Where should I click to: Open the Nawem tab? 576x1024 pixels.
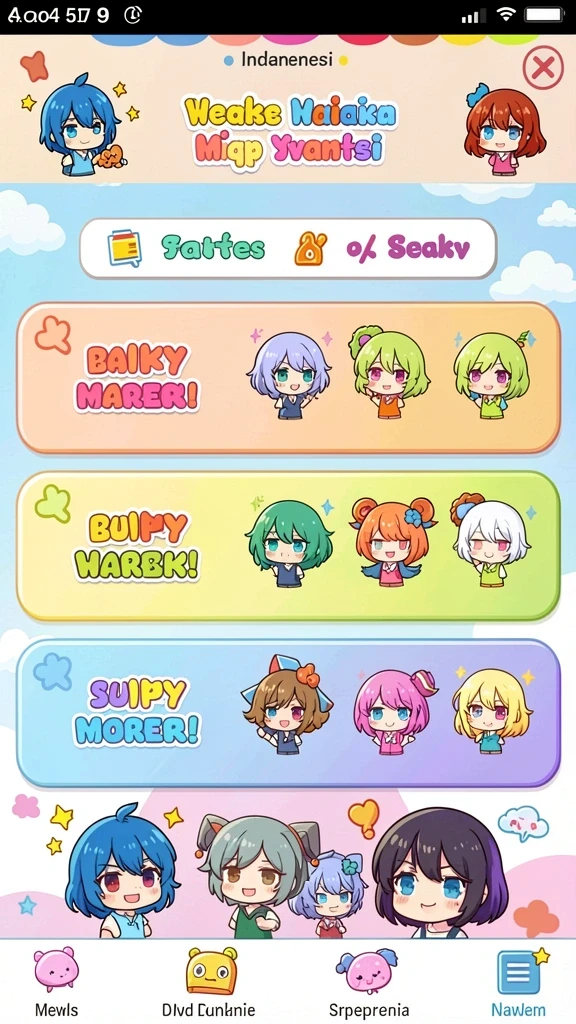pyautogui.click(x=519, y=982)
